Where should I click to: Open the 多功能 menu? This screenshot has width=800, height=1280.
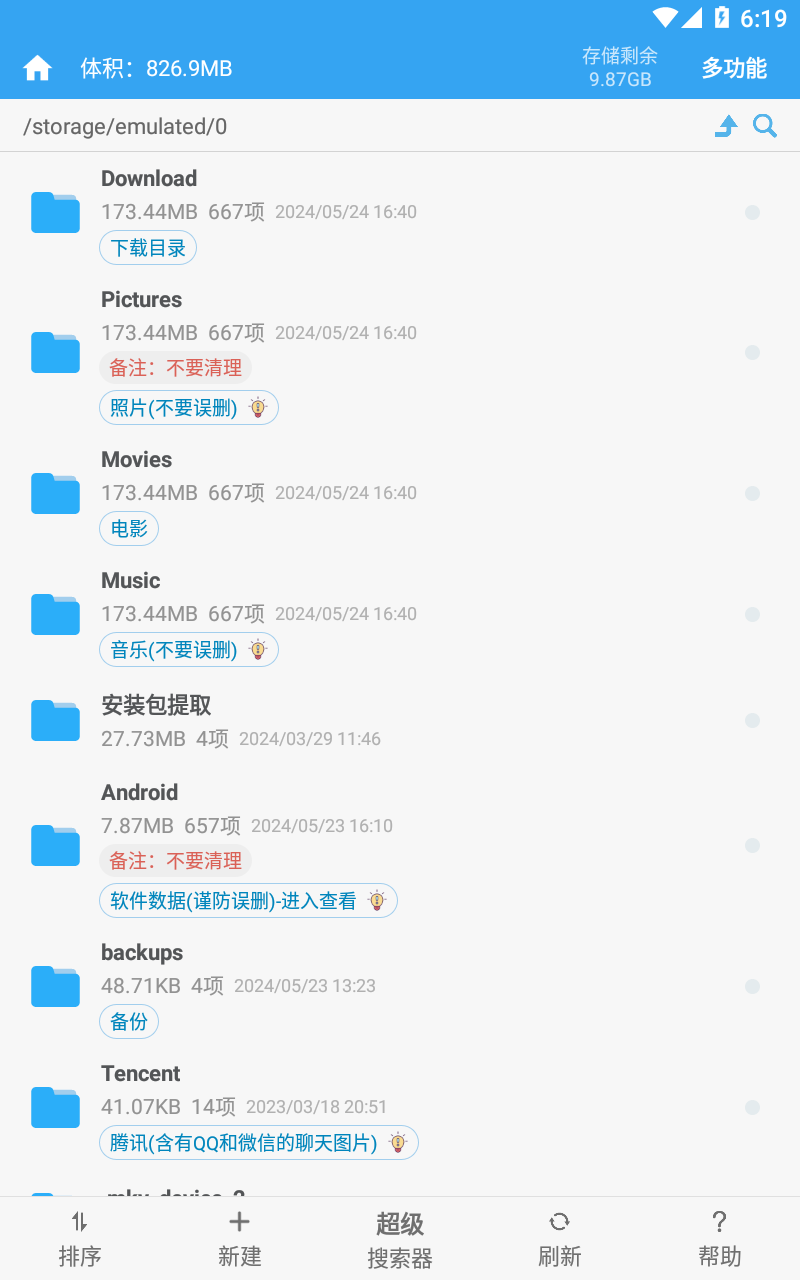pos(734,68)
